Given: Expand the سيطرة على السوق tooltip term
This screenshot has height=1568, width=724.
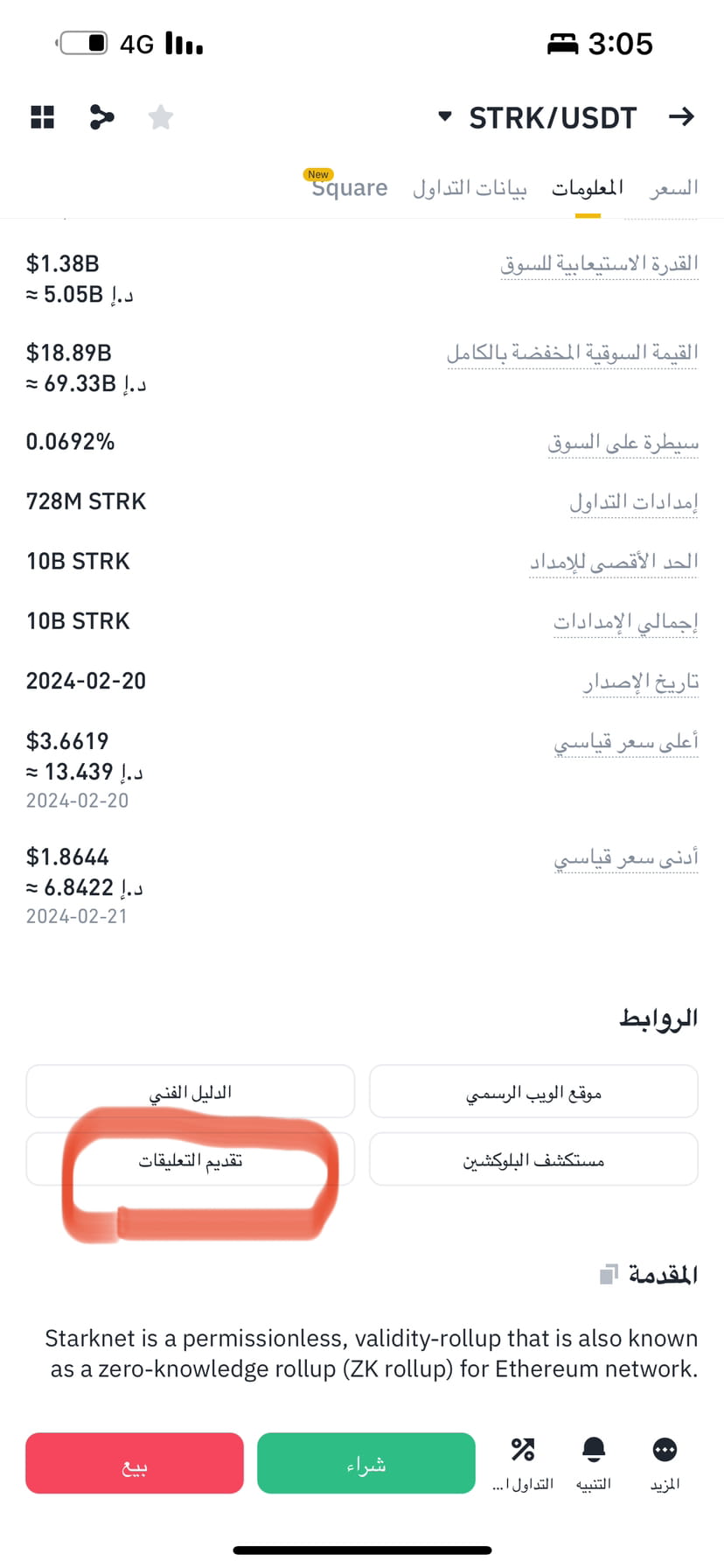Looking at the screenshot, I should pyautogui.click(x=623, y=442).
